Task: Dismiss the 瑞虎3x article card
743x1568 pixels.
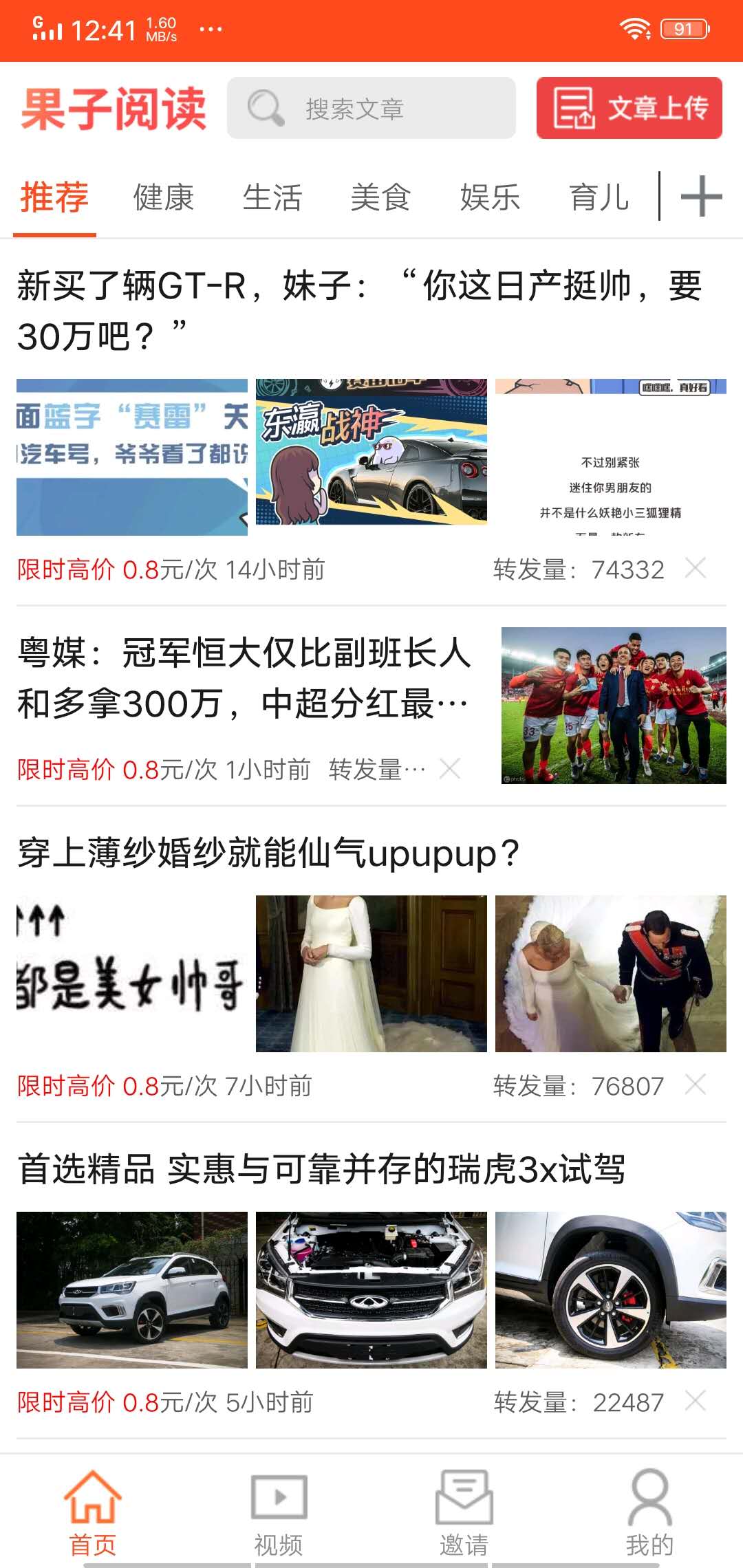Action: pyautogui.click(x=695, y=1398)
